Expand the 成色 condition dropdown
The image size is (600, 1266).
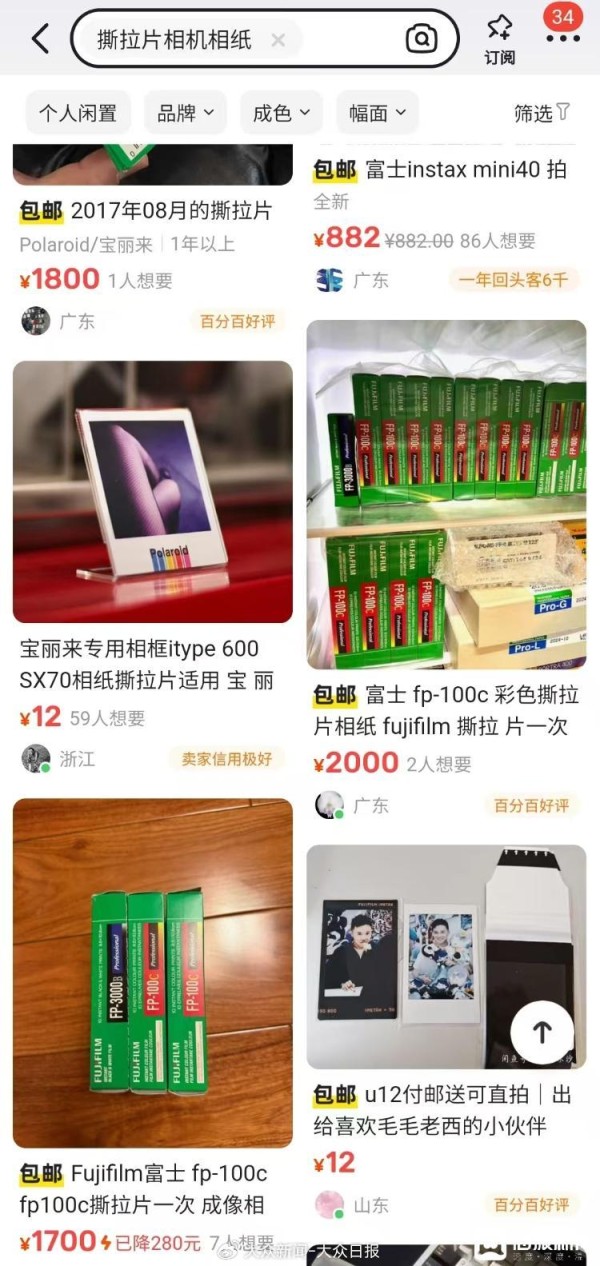point(281,113)
